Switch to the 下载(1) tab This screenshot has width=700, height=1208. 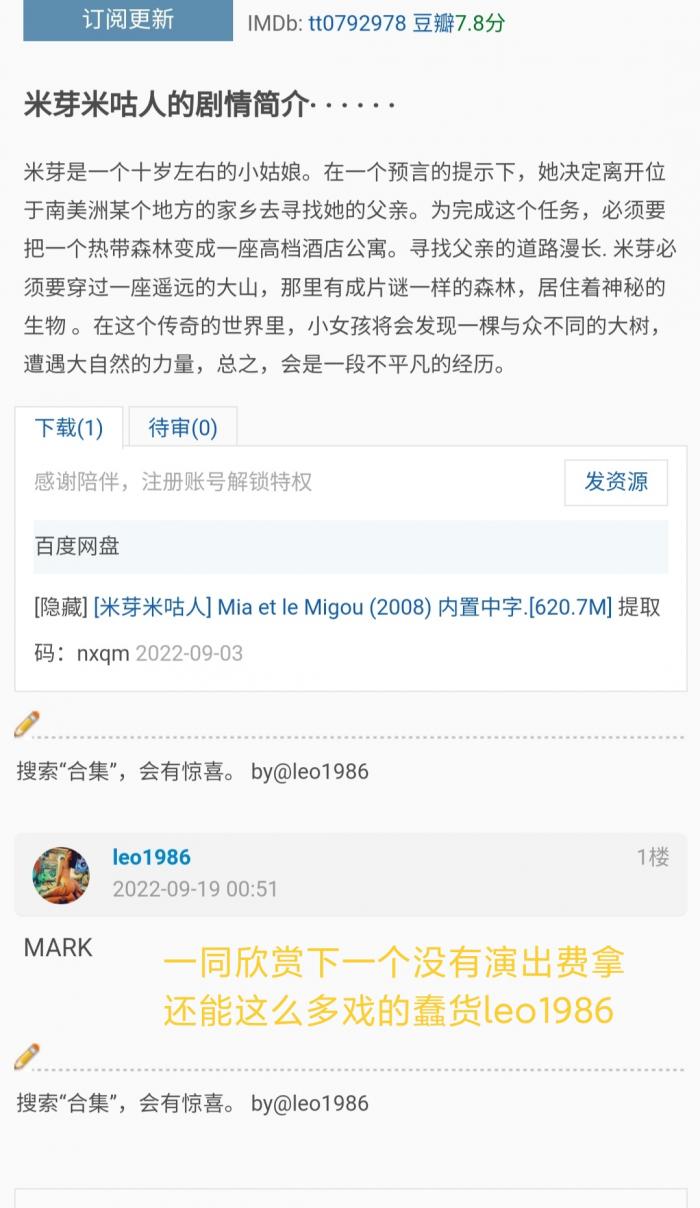(x=69, y=428)
